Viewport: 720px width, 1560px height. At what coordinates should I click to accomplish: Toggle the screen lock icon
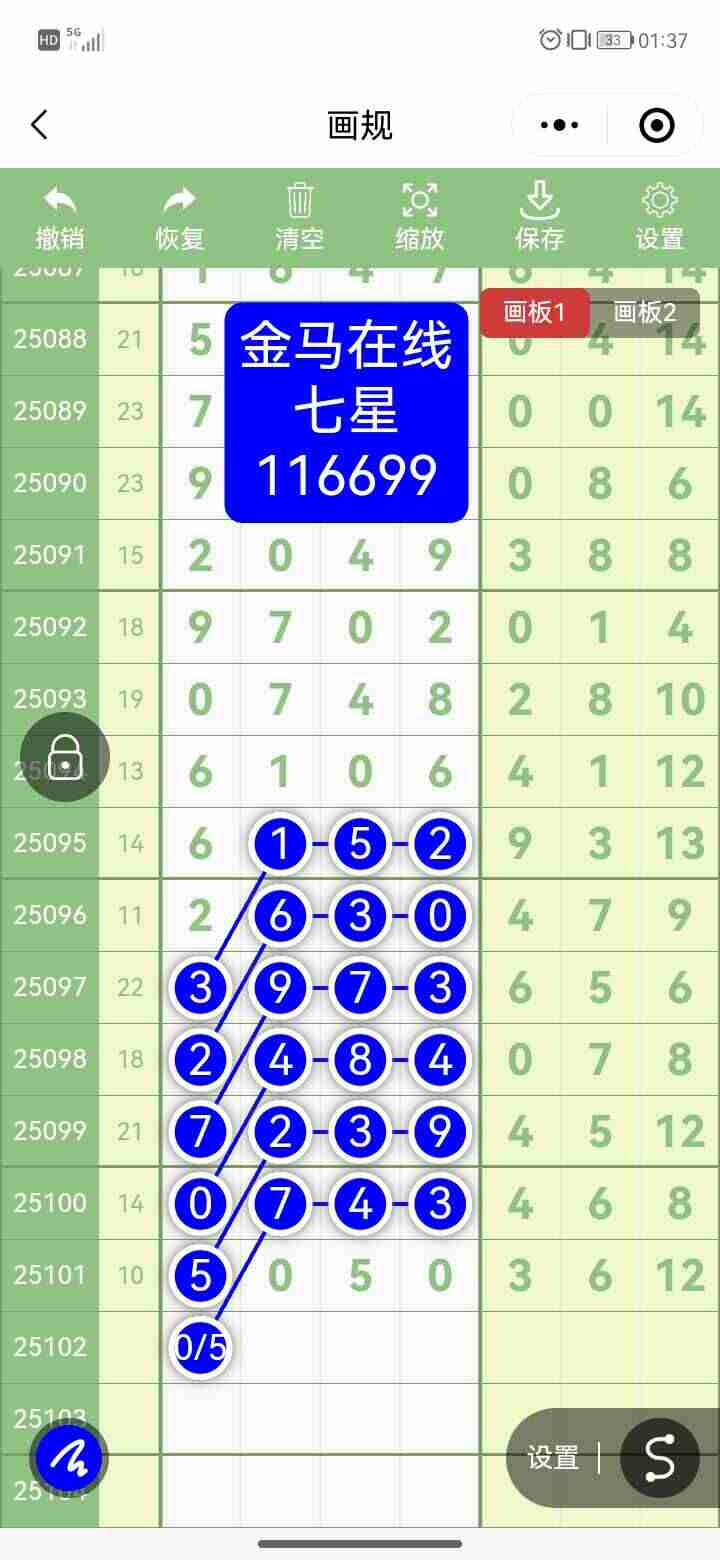(64, 756)
